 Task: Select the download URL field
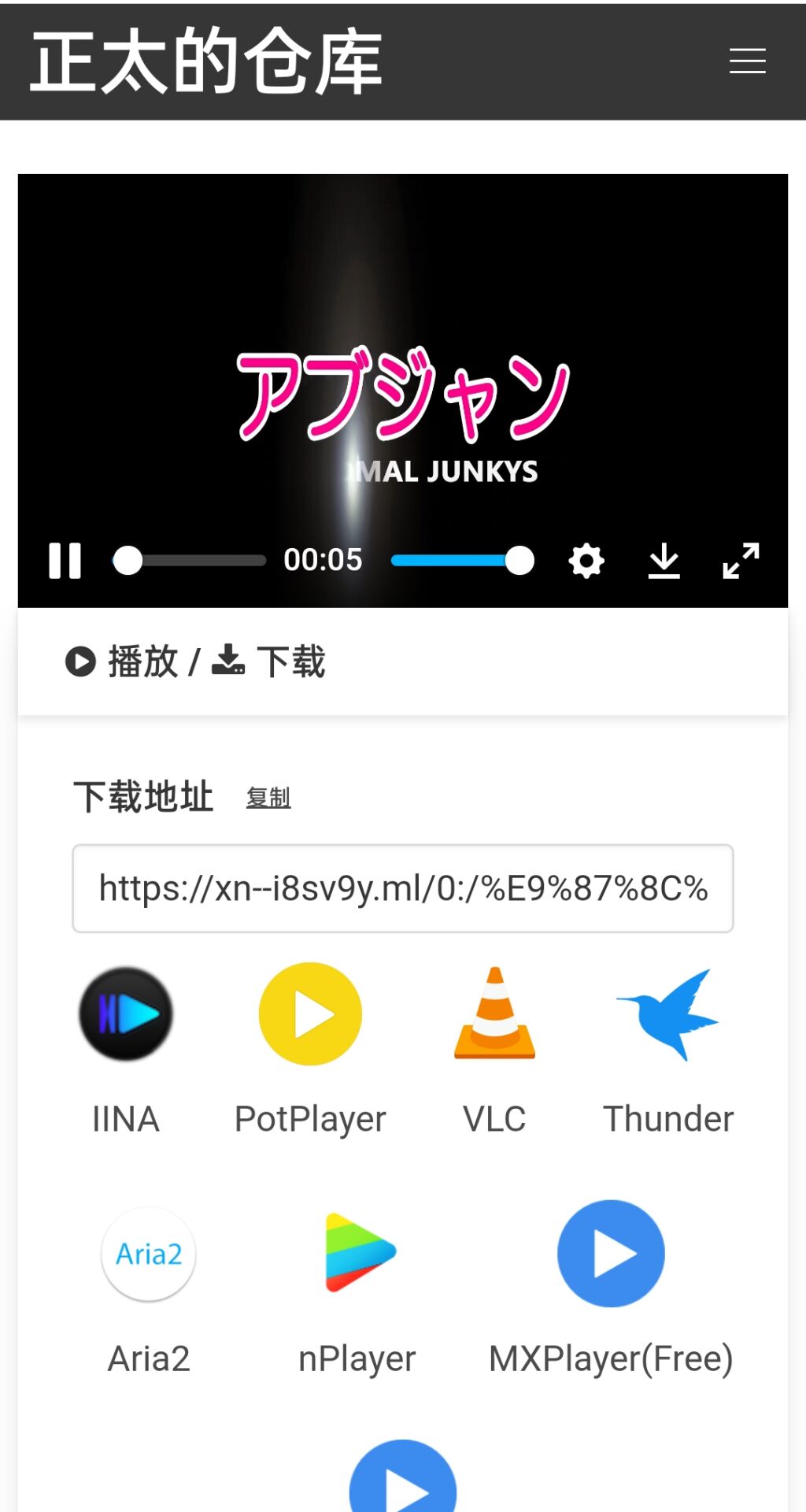tap(402, 888)
